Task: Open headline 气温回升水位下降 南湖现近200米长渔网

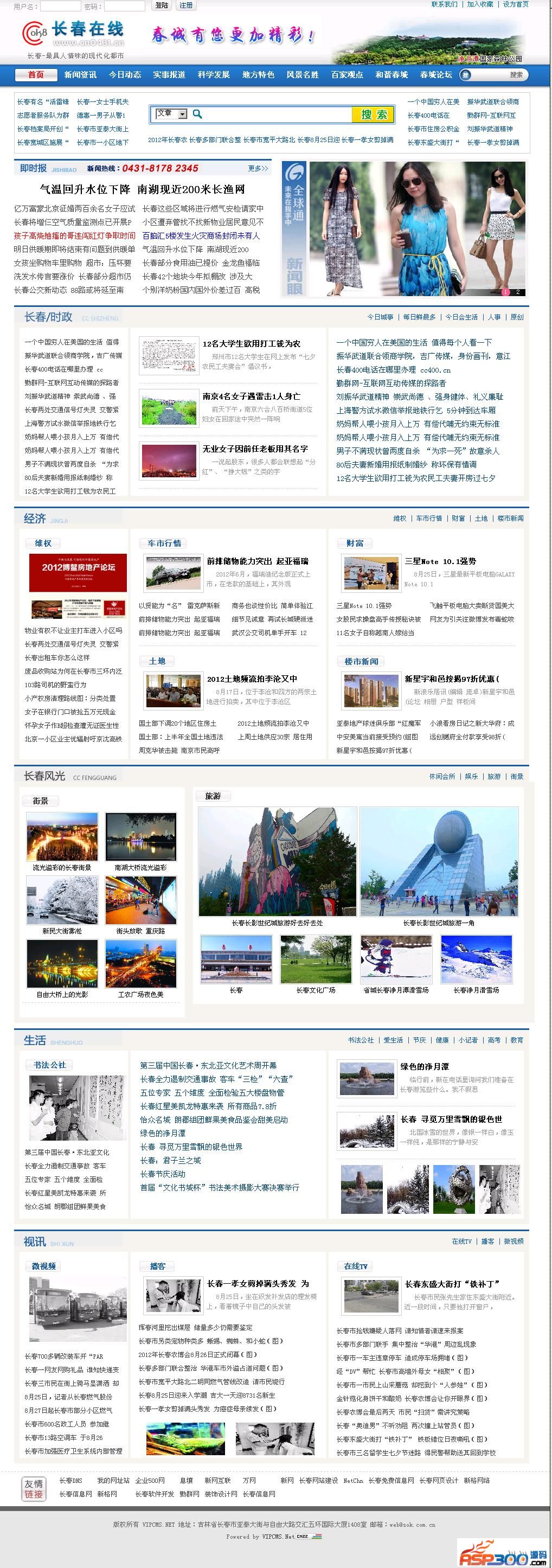Action: click(142, 189)
